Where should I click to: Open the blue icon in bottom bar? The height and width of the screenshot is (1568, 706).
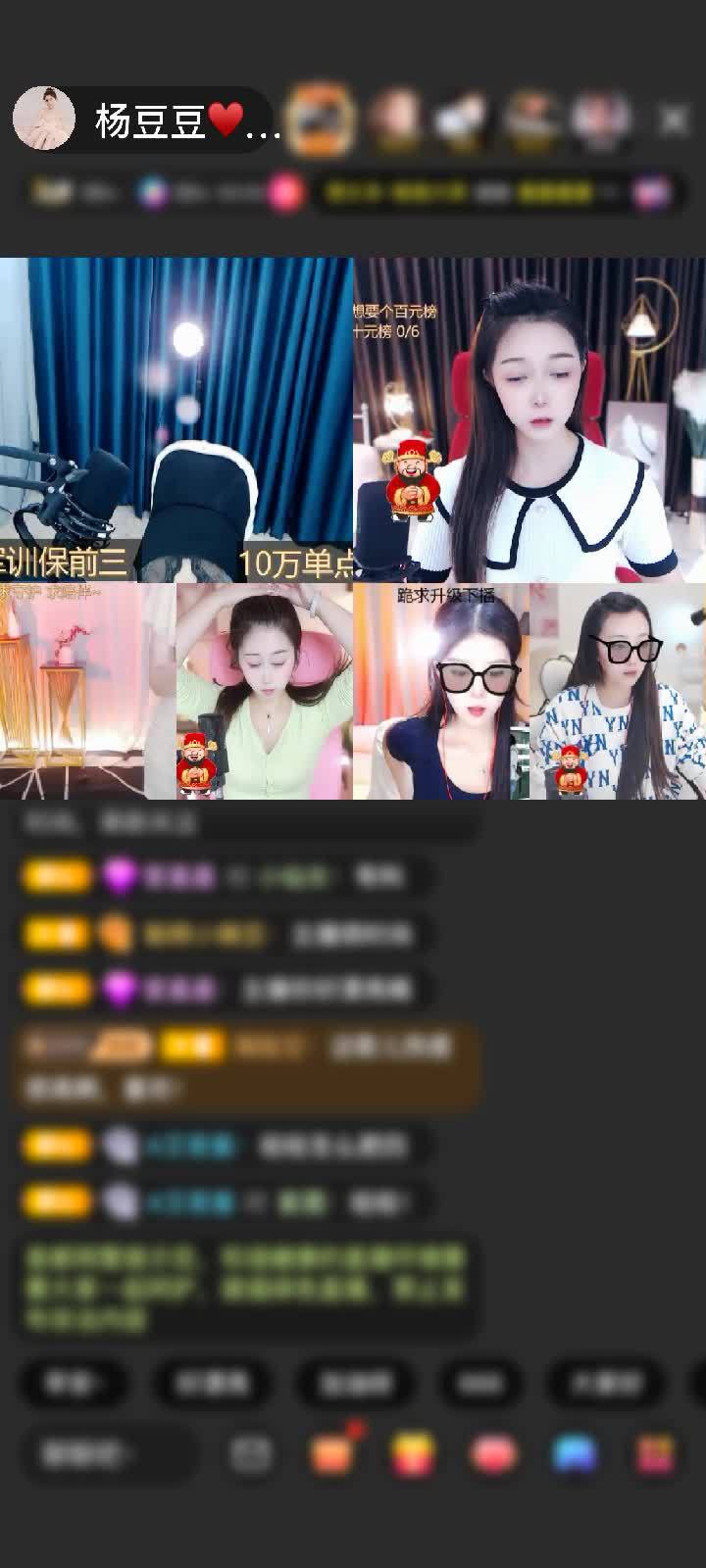point(575,1454)
